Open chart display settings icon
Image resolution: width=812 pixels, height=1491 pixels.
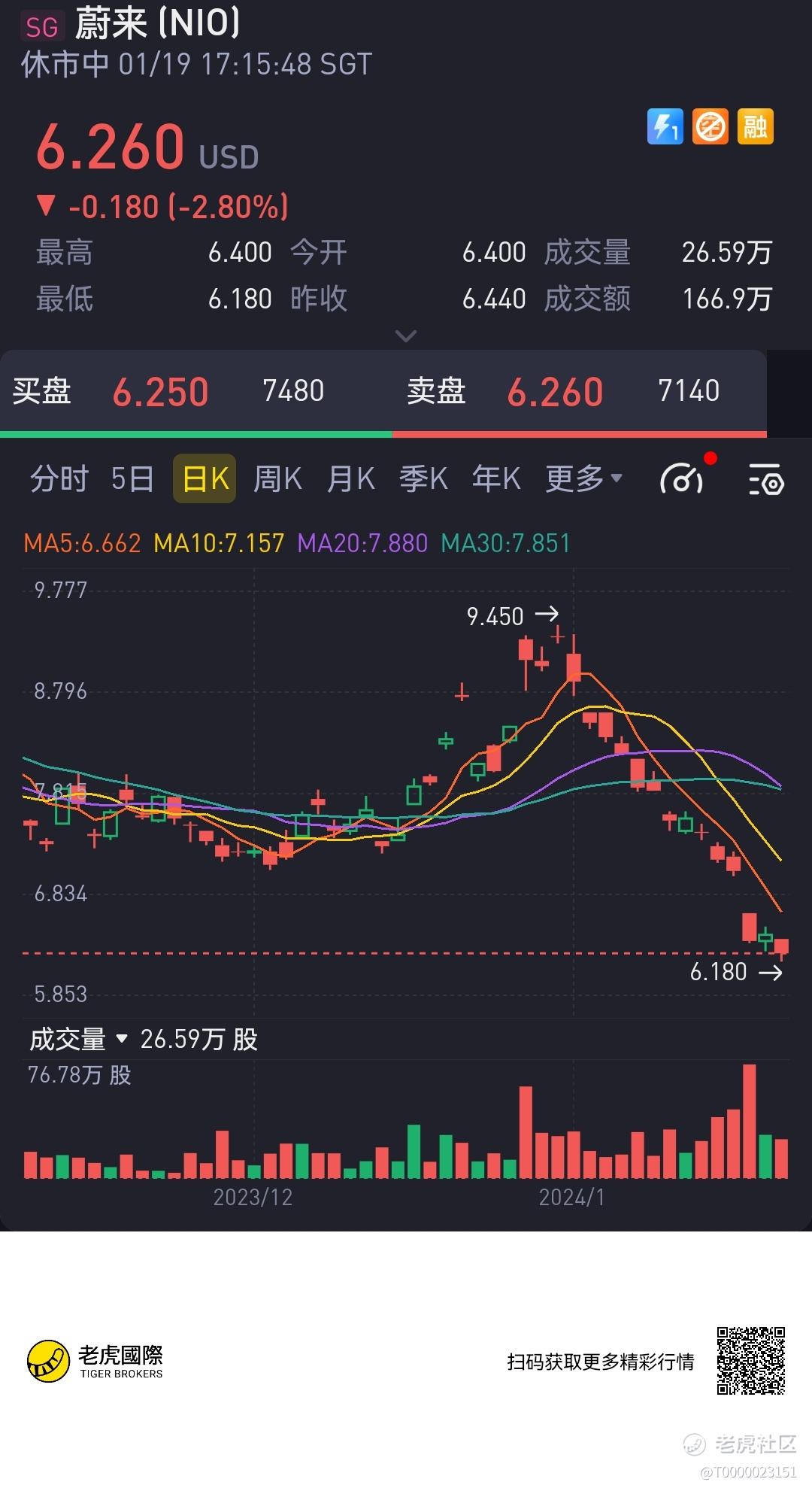766,479
